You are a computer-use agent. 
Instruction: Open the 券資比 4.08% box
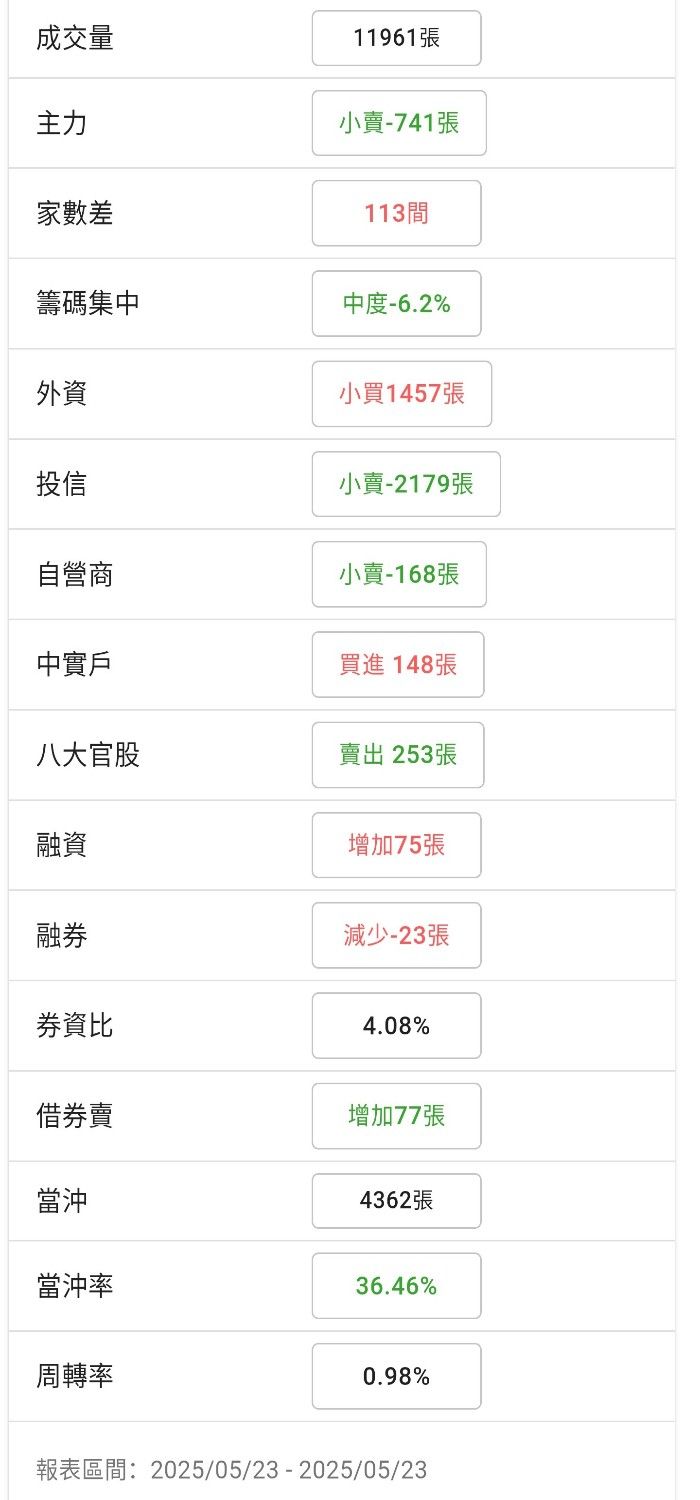(396, 1025)
